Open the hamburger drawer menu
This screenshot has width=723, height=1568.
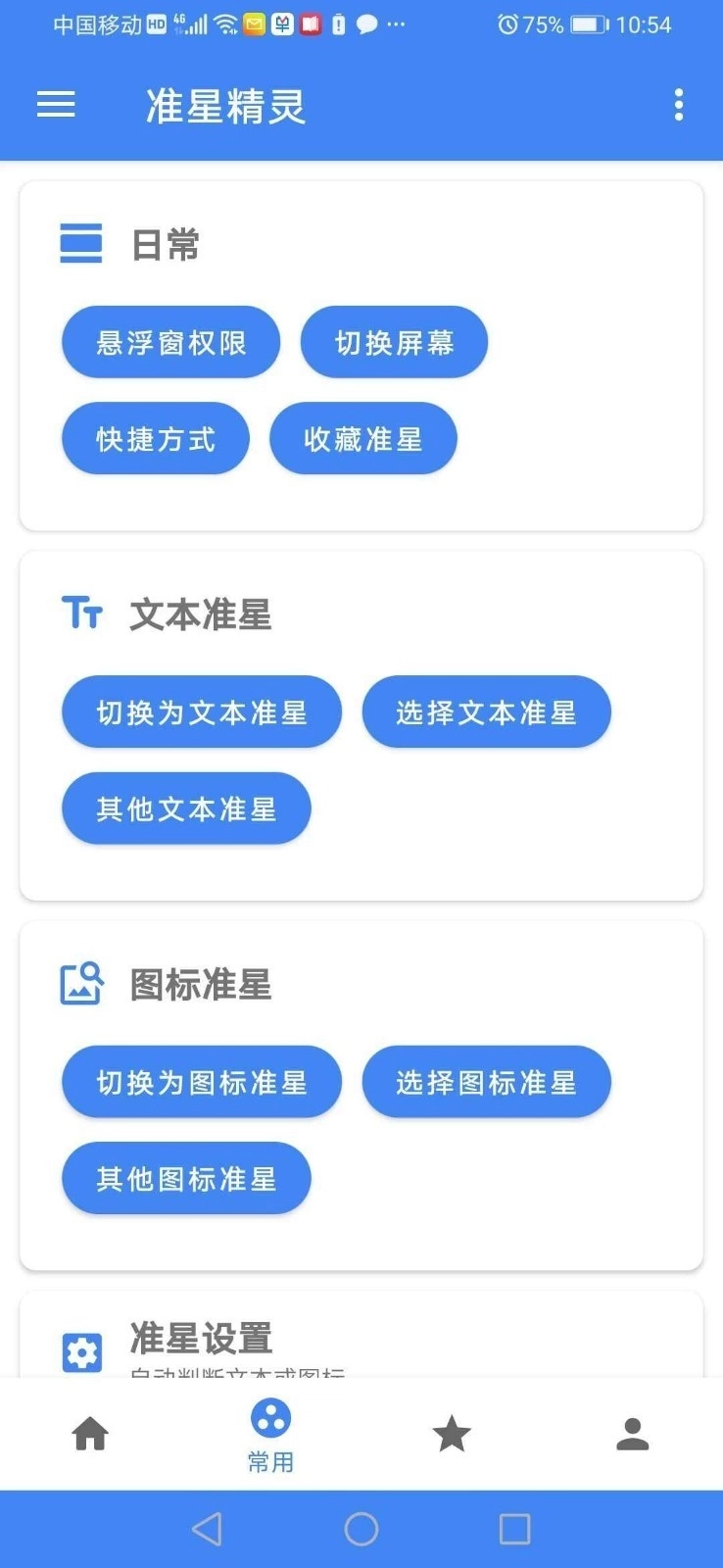56,105
